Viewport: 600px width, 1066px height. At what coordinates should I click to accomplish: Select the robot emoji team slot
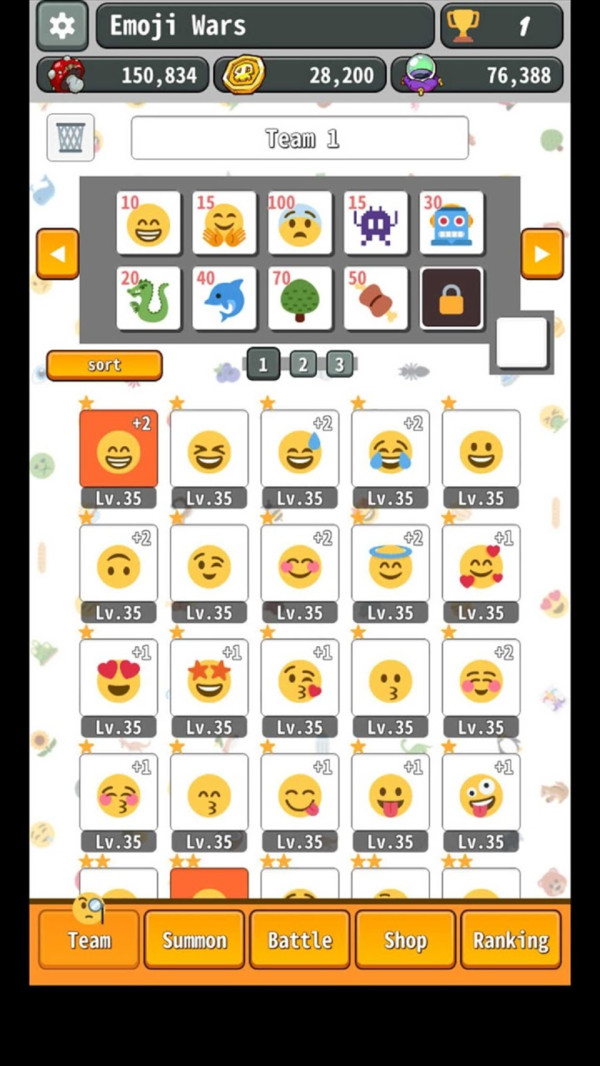451,222
